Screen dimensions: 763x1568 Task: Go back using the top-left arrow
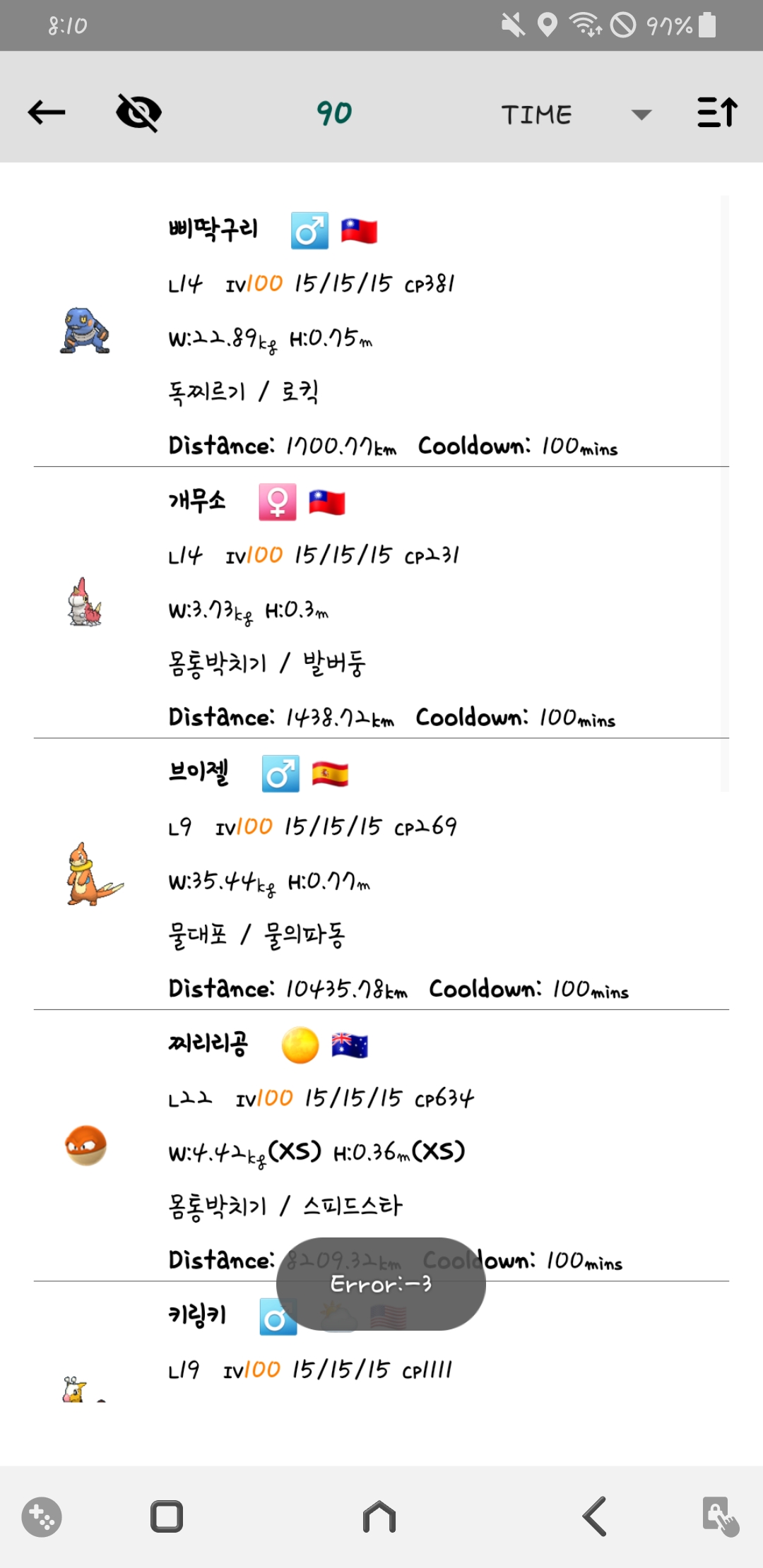47,112
